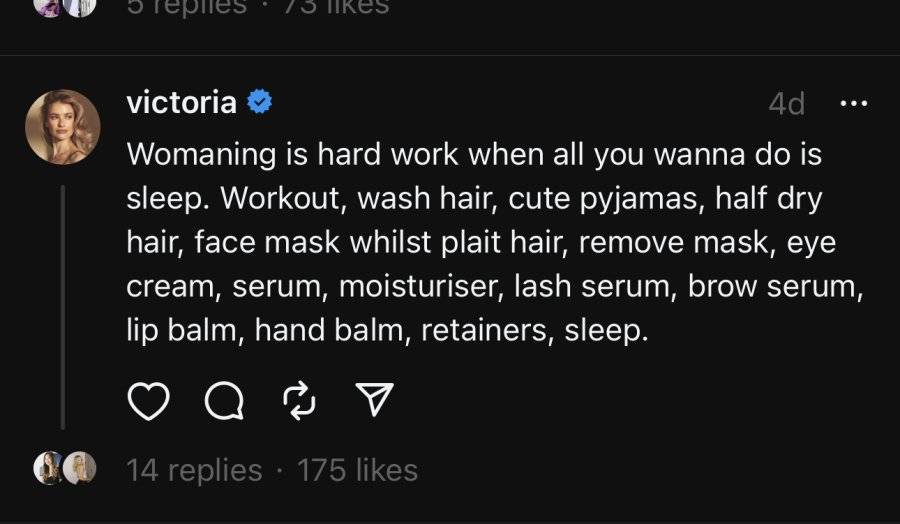Open the three-dot menu on victoria's post

pyautogui.click(x=854, y=104)
